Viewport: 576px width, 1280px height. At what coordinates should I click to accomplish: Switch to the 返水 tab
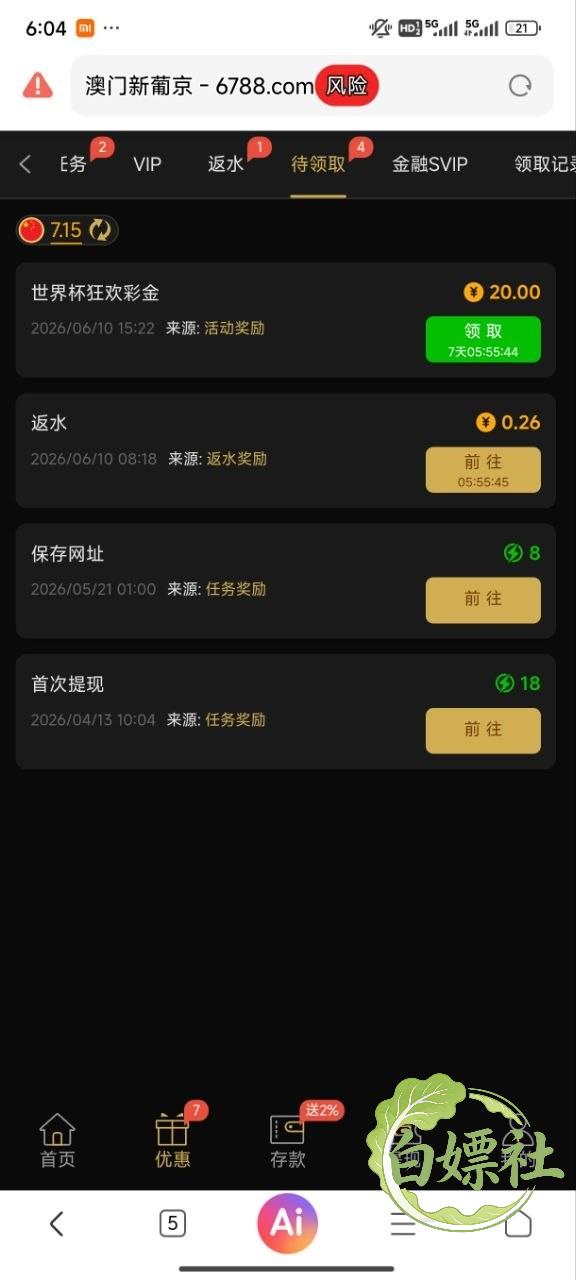click(x=226, y=164)
